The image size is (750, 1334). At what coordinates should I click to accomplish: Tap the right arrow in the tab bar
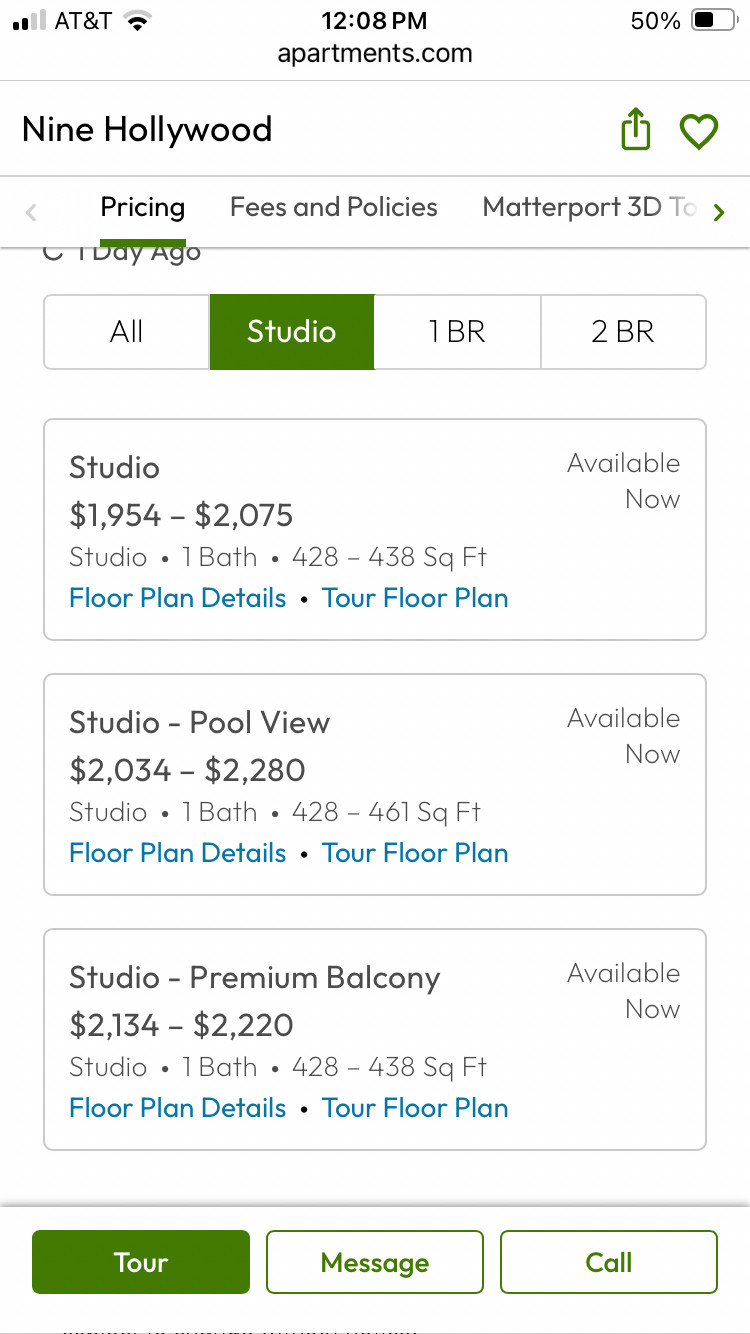point(718,212)
